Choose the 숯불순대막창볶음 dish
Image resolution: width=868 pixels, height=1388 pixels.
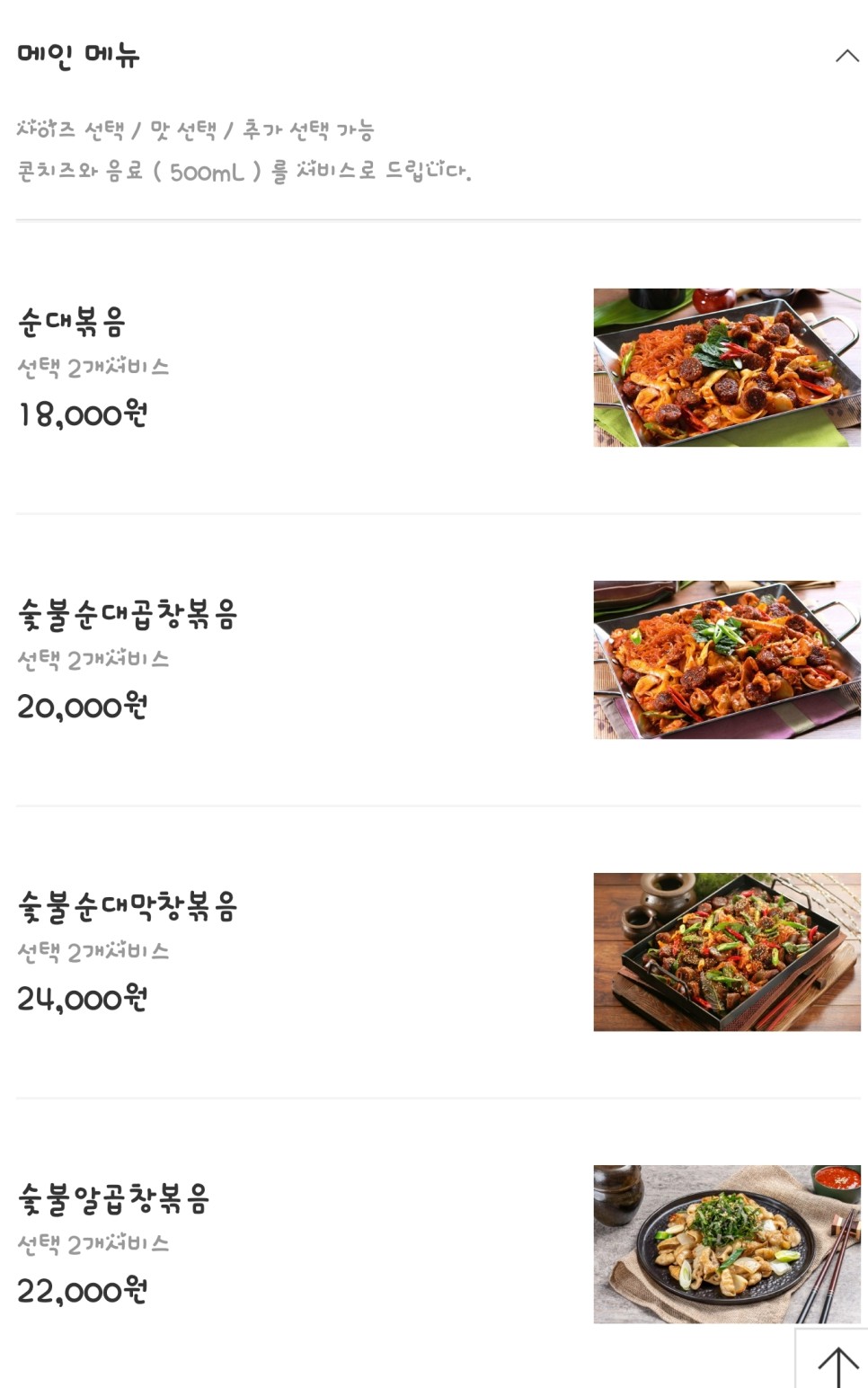click(x=127, y=906)
